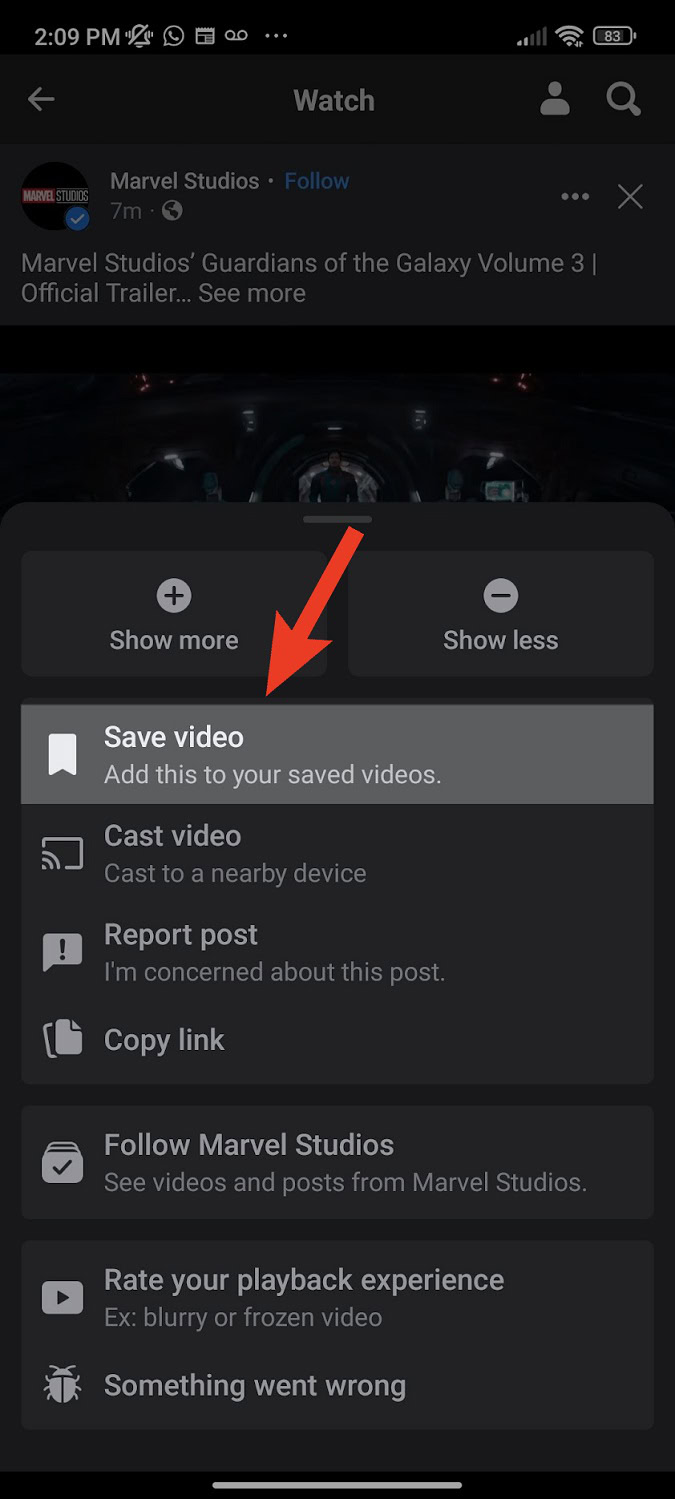Viewport: 675px width, 1499px height.
Task: Cast video to a nearby device
Action: tap(337, 853)
